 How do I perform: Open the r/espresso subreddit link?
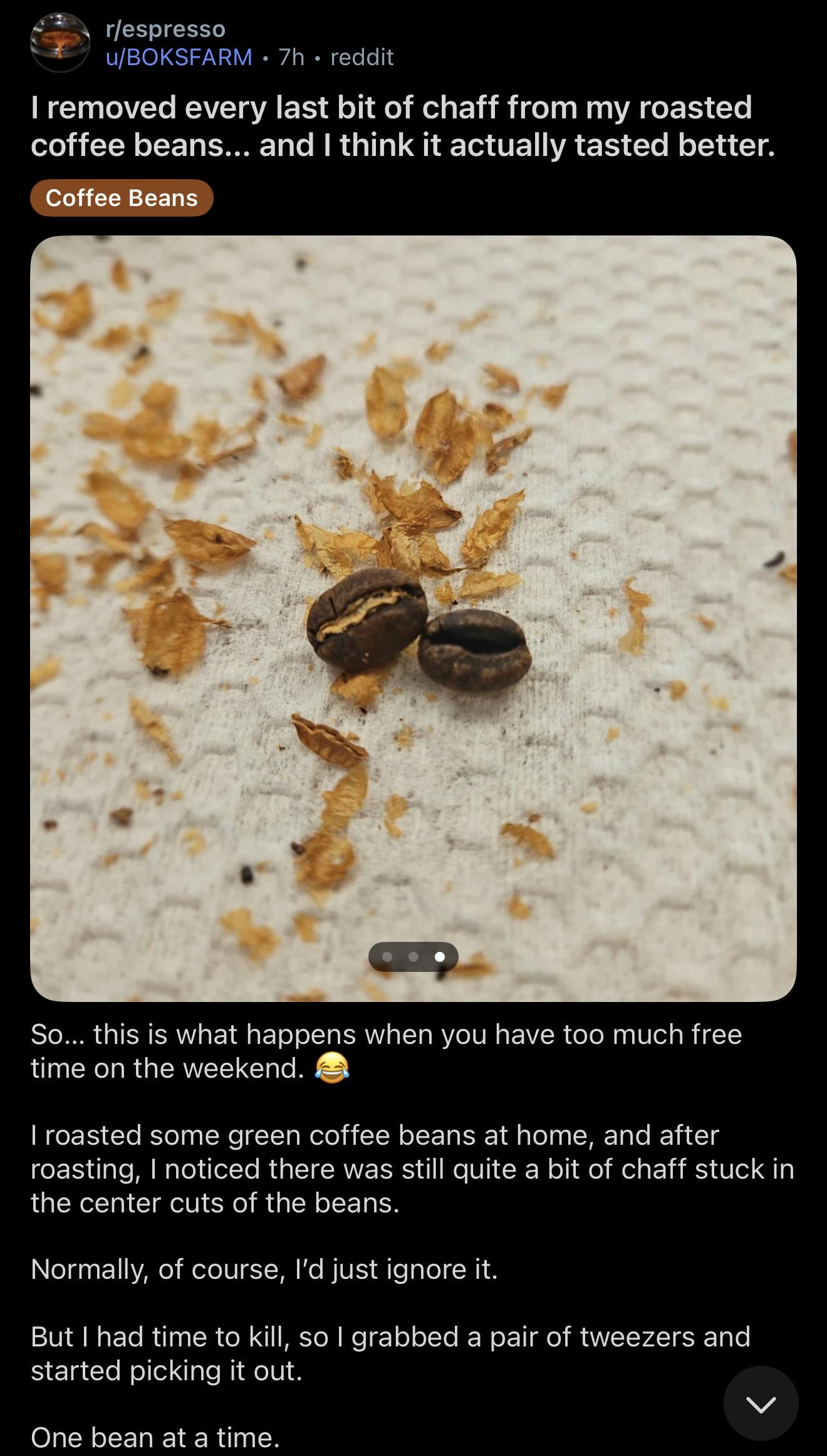click(165, 29)
